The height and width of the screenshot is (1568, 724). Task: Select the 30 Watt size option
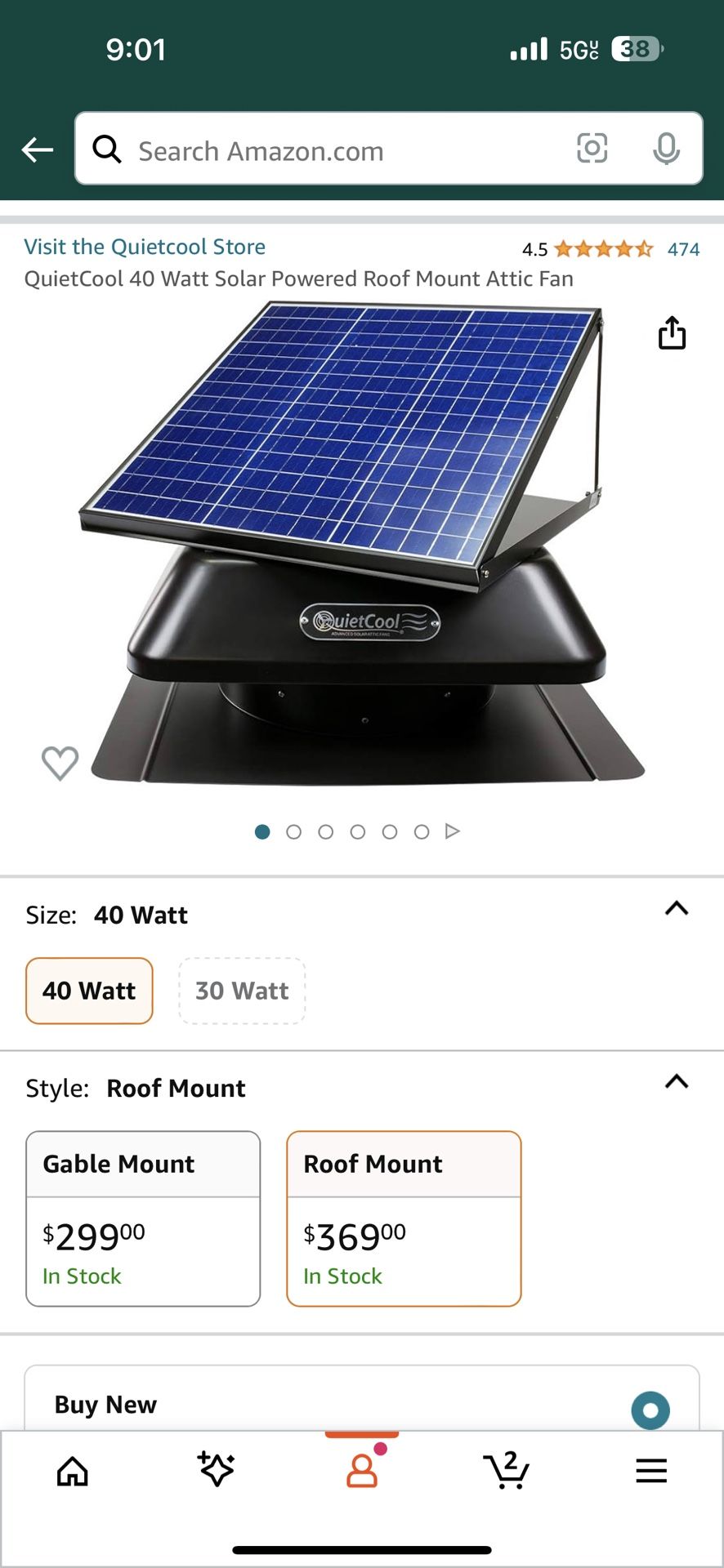(242, 991)
